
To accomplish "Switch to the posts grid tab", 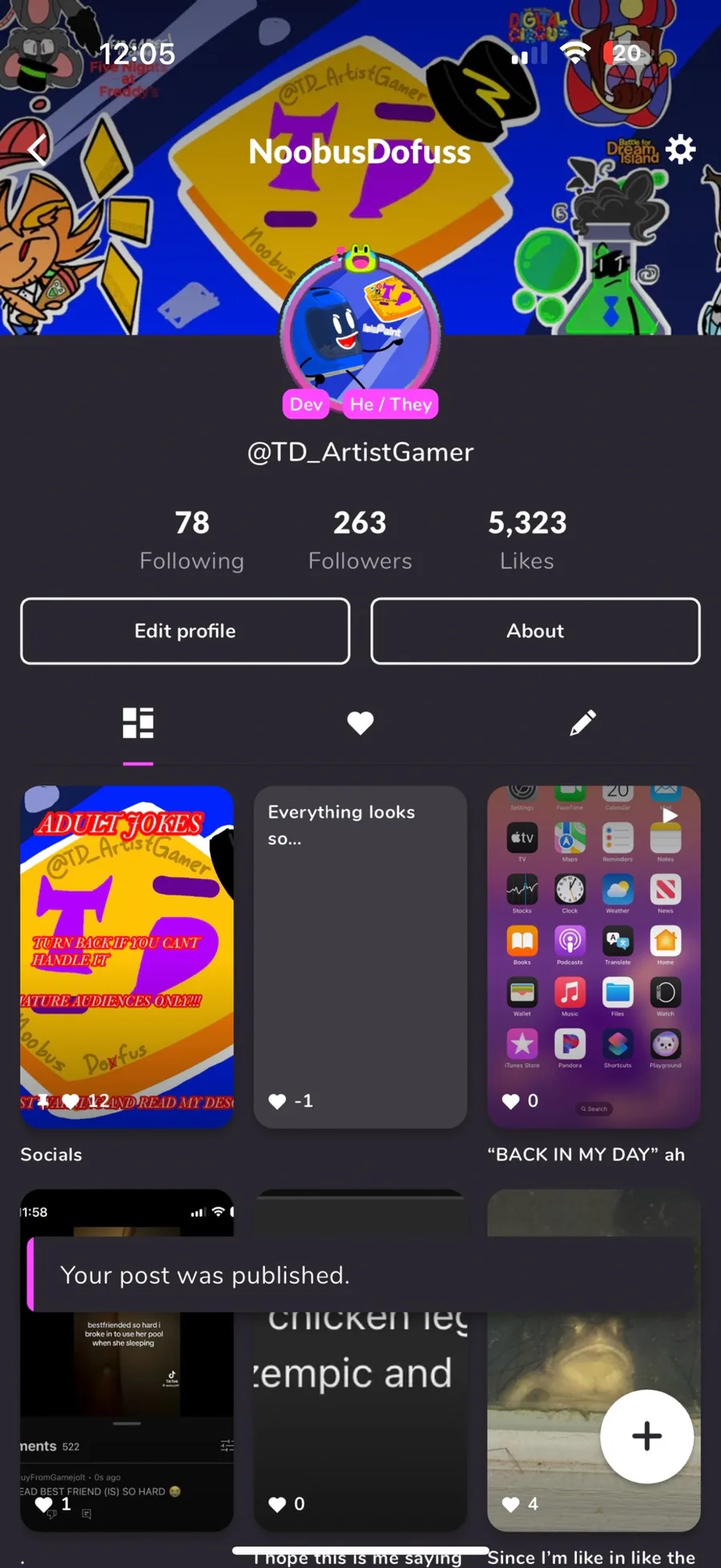I will [138, 723].
